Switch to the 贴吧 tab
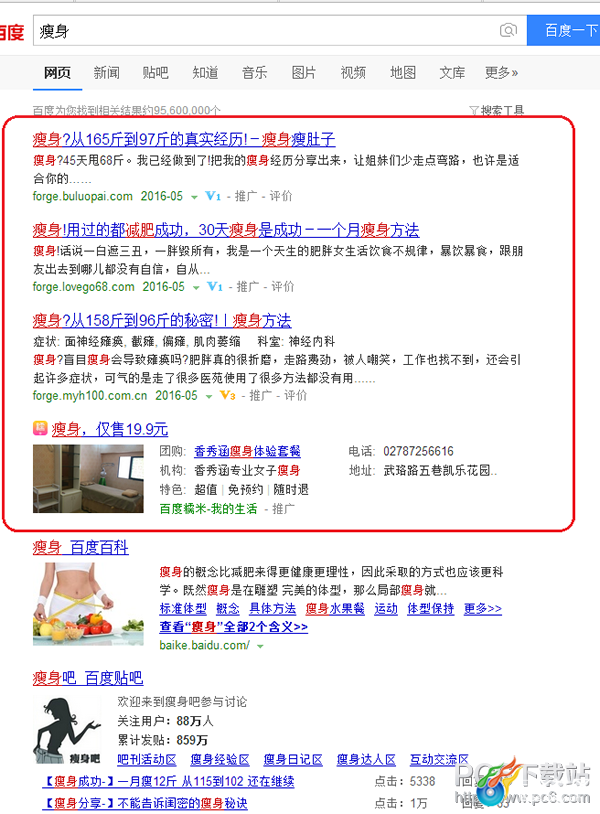Viewport: 600px width, 814px height. 155,73
